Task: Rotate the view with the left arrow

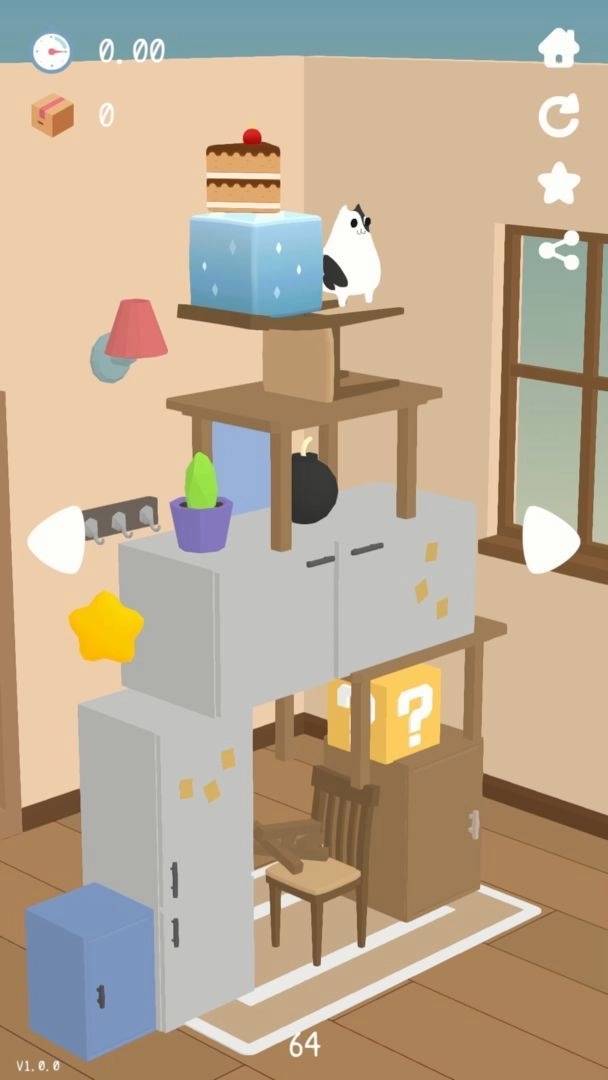Action: pyautogui.click(x=56, y=540)
